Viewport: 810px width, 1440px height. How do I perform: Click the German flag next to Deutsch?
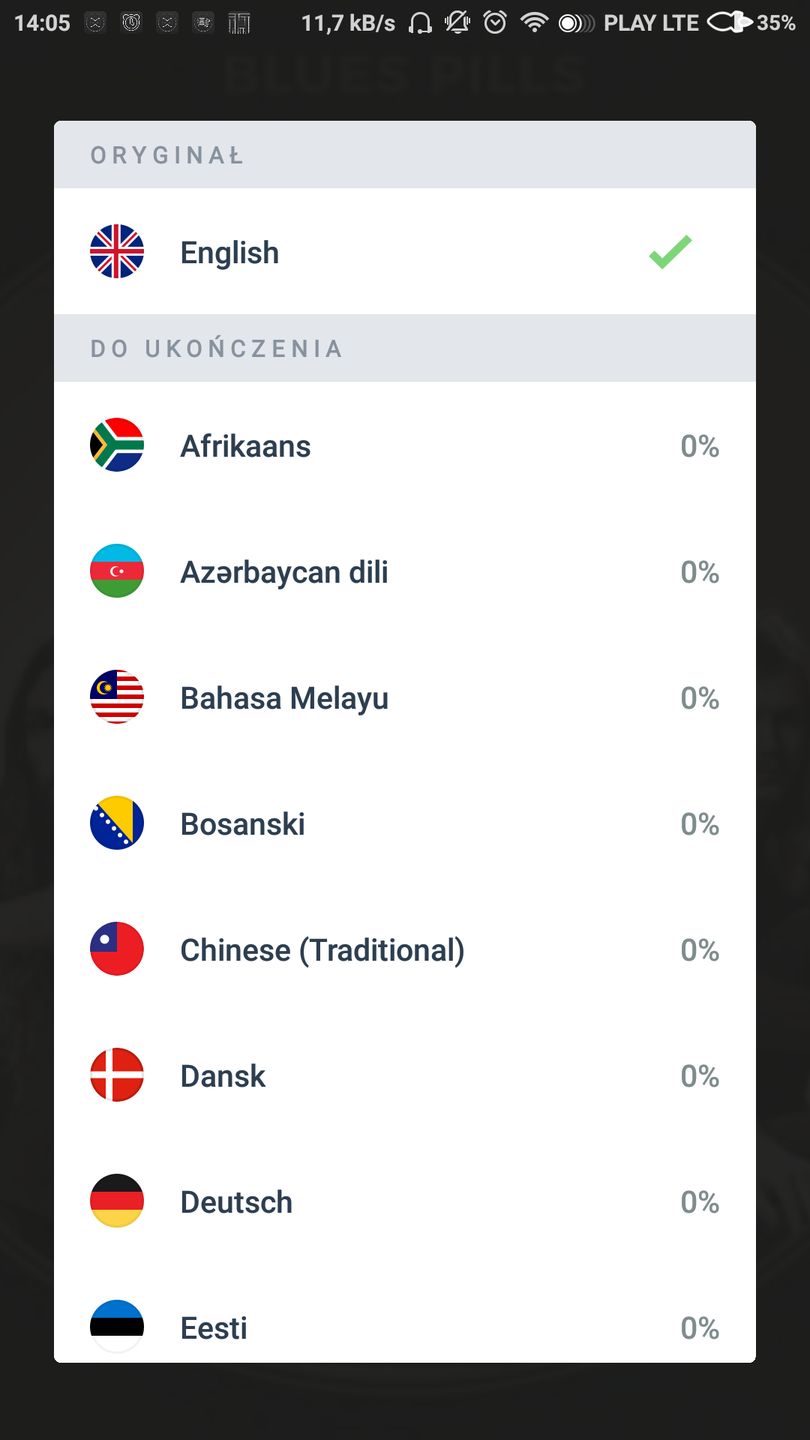click(x=117, y=1201)
